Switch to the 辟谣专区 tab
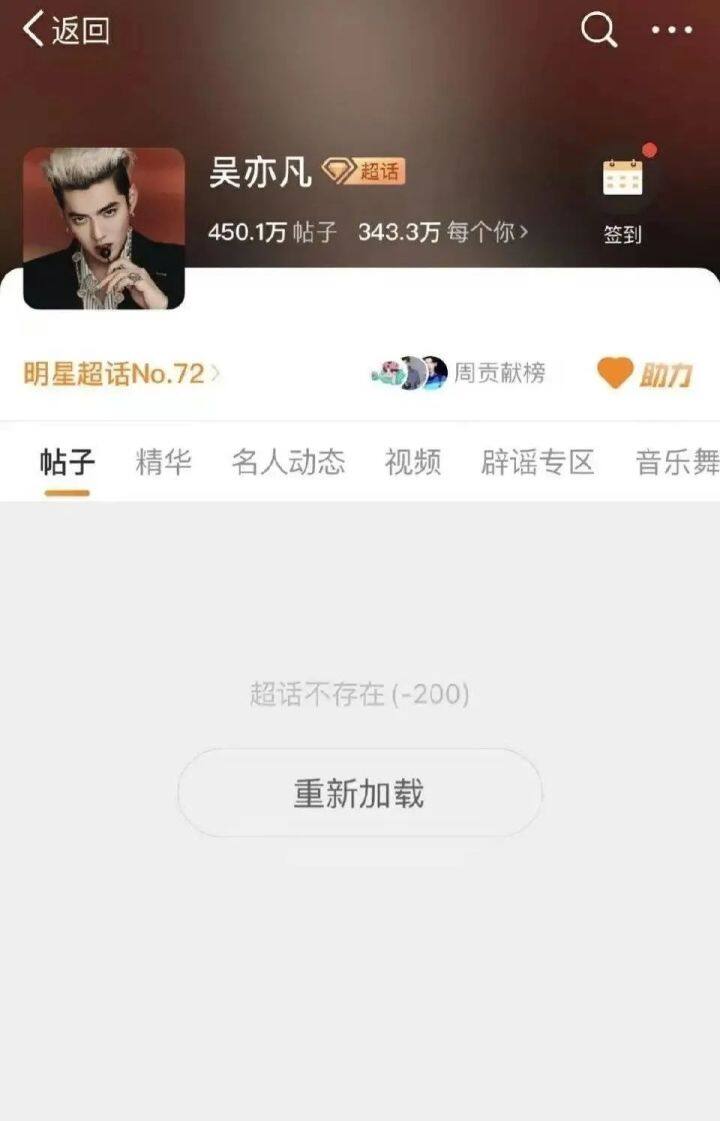The image size is (720, 1121). pos(537,462)
